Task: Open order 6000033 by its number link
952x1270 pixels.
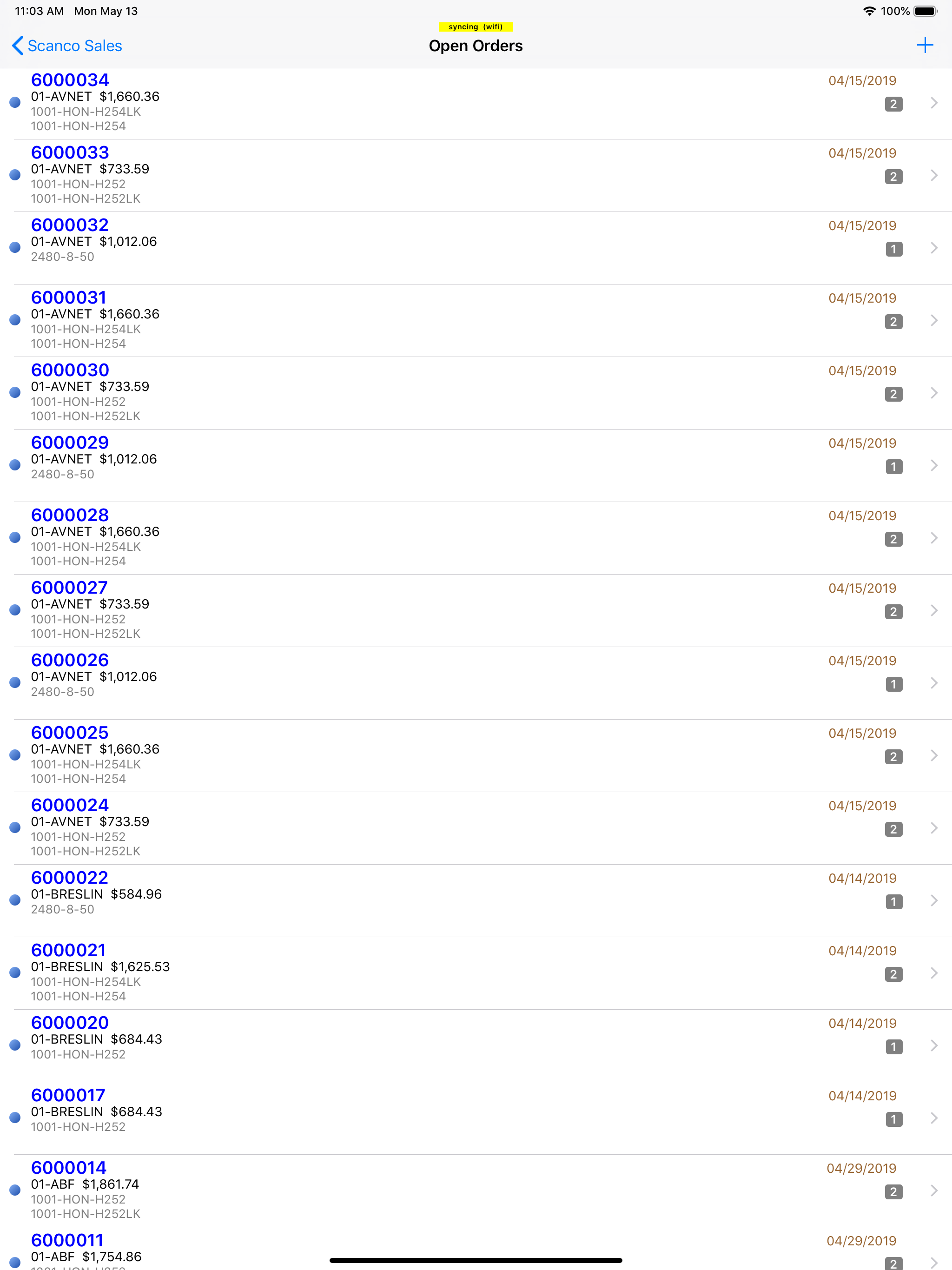Action: 69,152
